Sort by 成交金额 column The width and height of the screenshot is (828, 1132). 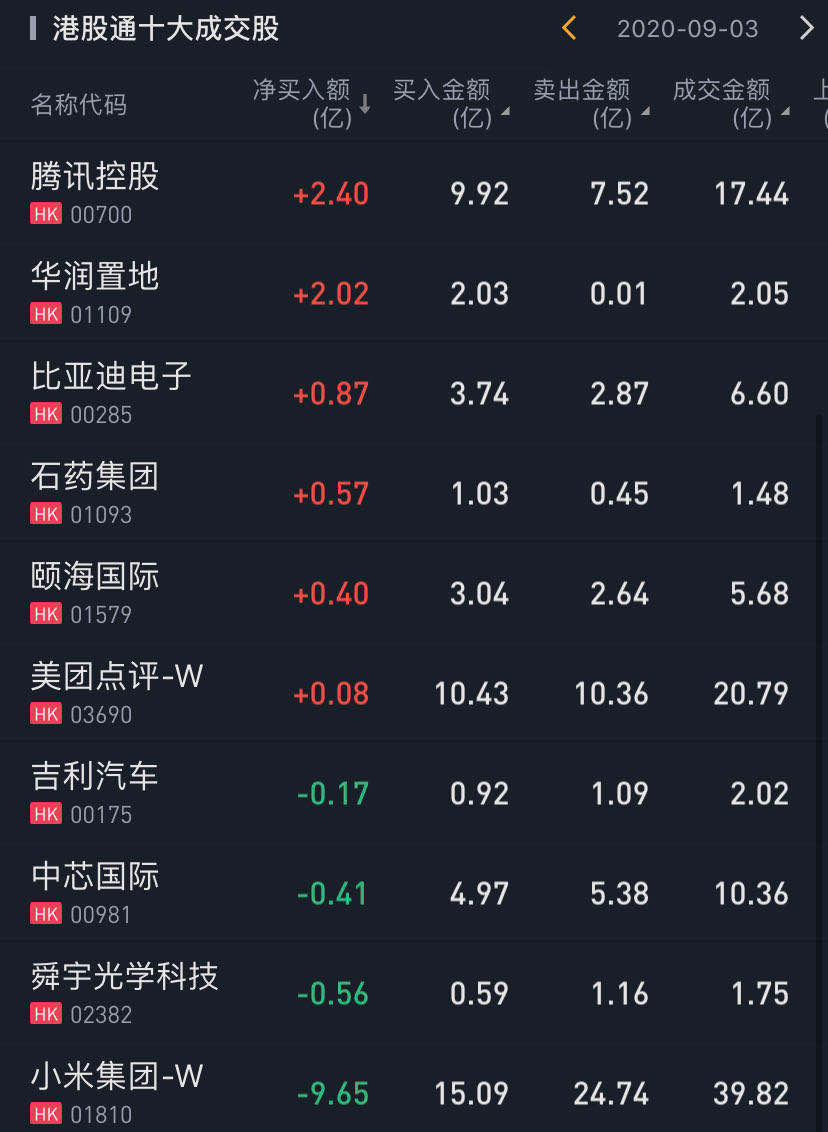click(x=730, y=103)
